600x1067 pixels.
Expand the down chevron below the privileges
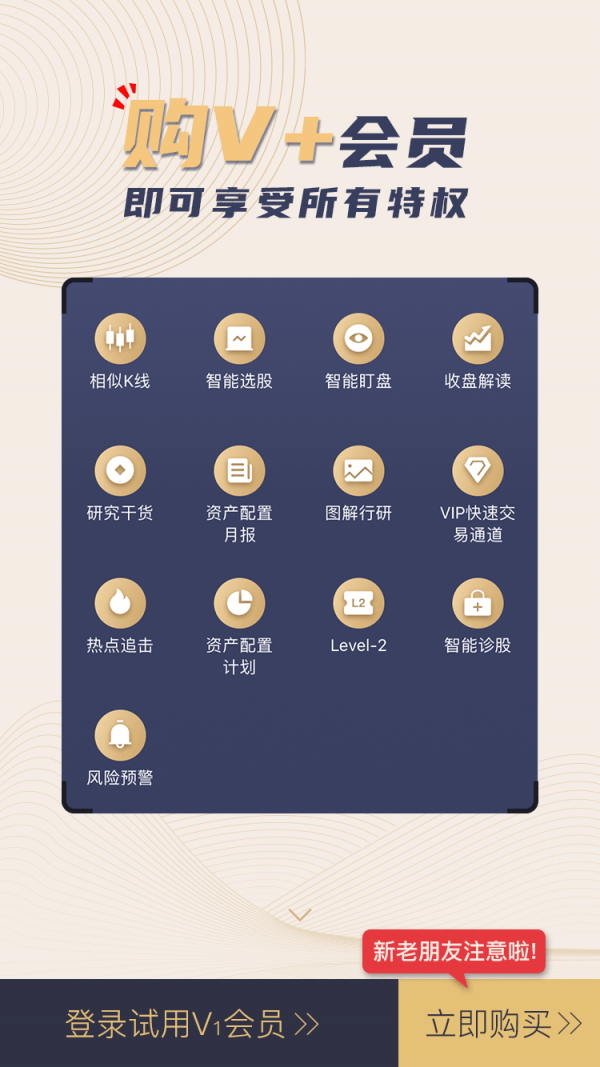[300, 914]
